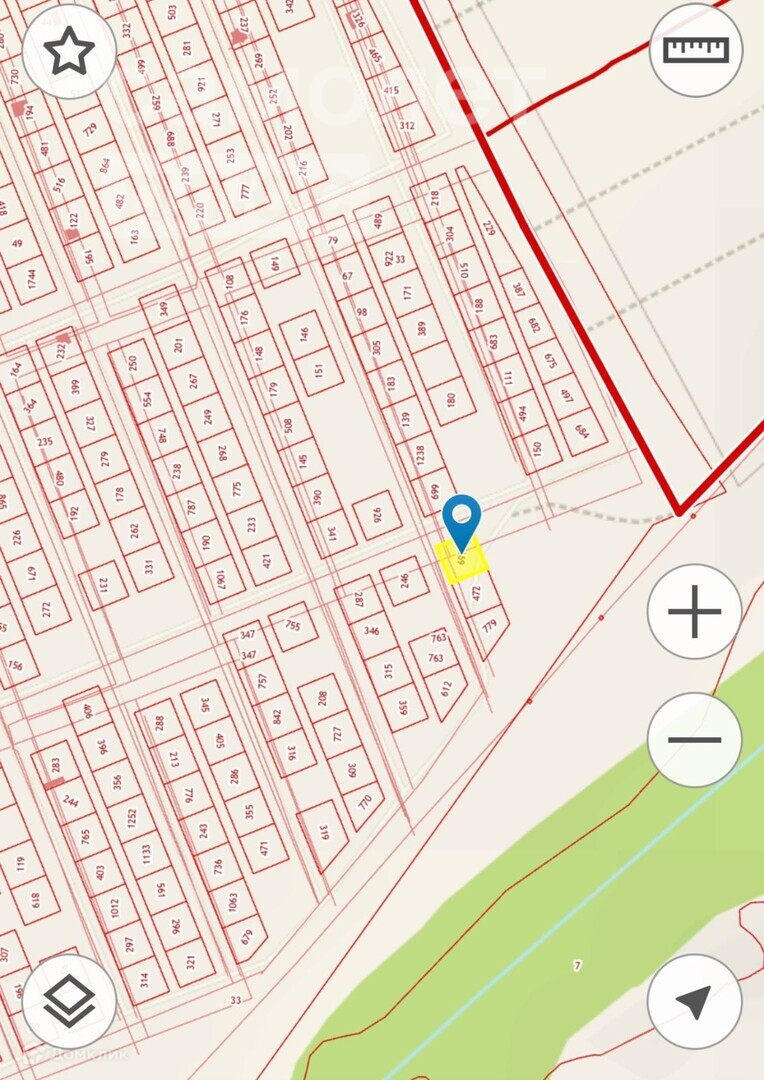Center the map on my location

click(x=694, y=1001)
